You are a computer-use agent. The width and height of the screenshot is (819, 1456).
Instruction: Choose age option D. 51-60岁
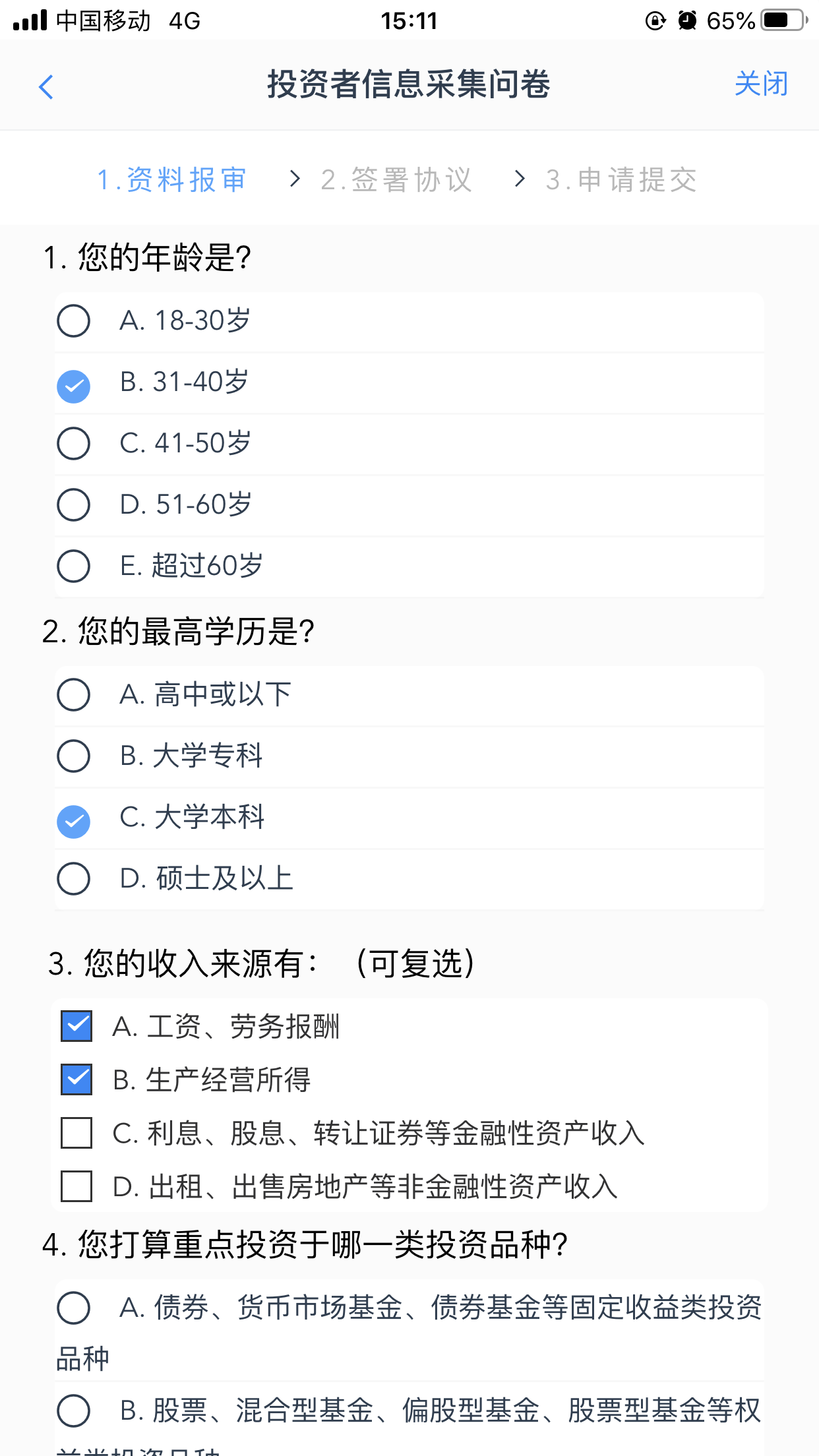[x=409, y=505]
